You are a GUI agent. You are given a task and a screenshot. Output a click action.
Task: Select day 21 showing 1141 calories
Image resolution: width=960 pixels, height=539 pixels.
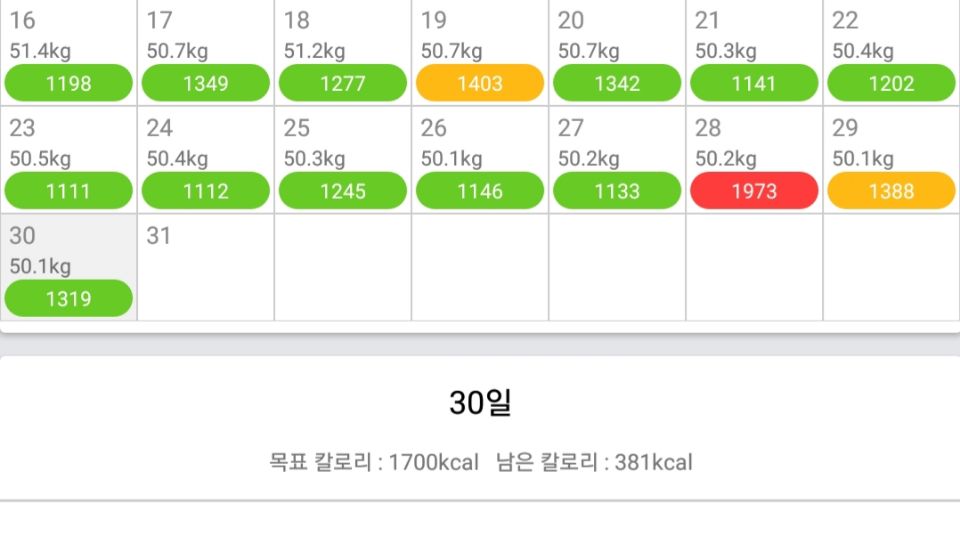click(754, 53)
